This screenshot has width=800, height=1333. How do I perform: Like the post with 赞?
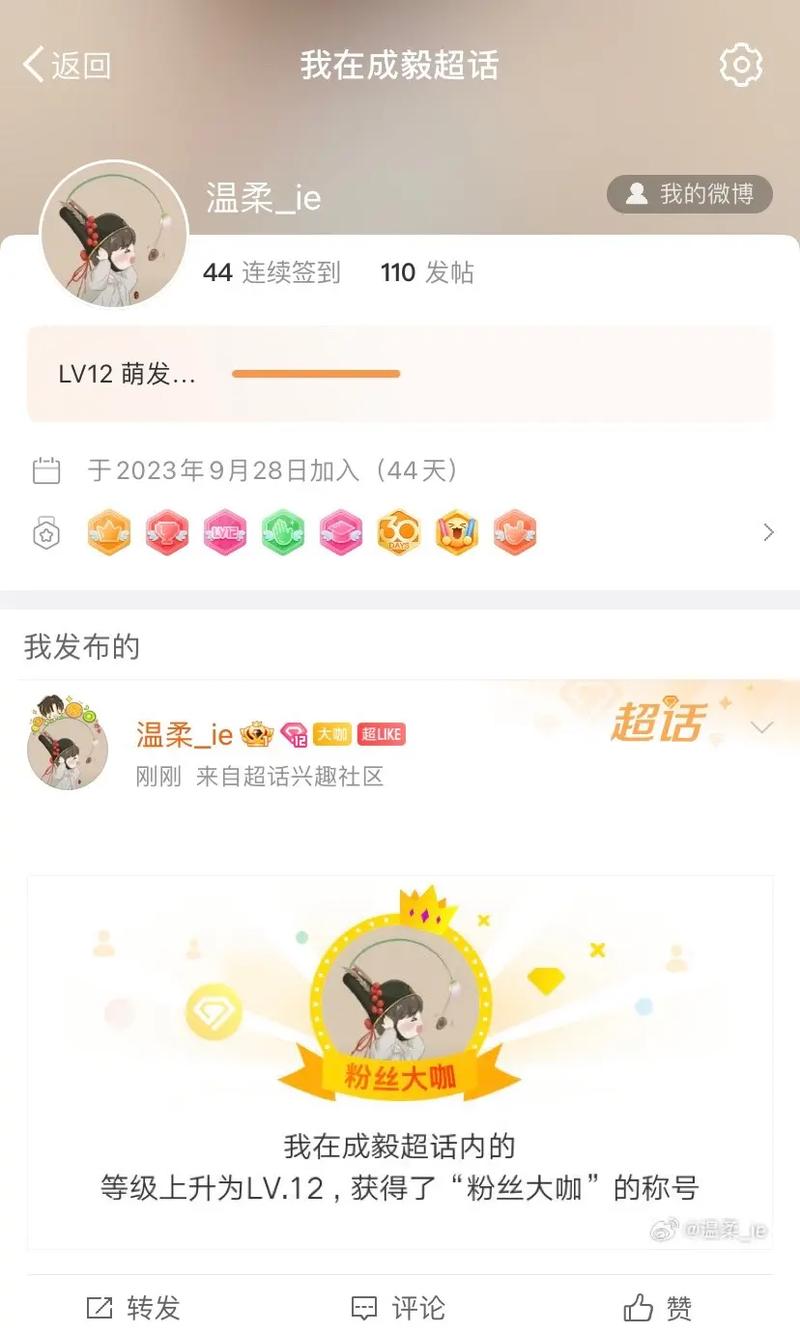[658, 1307]
